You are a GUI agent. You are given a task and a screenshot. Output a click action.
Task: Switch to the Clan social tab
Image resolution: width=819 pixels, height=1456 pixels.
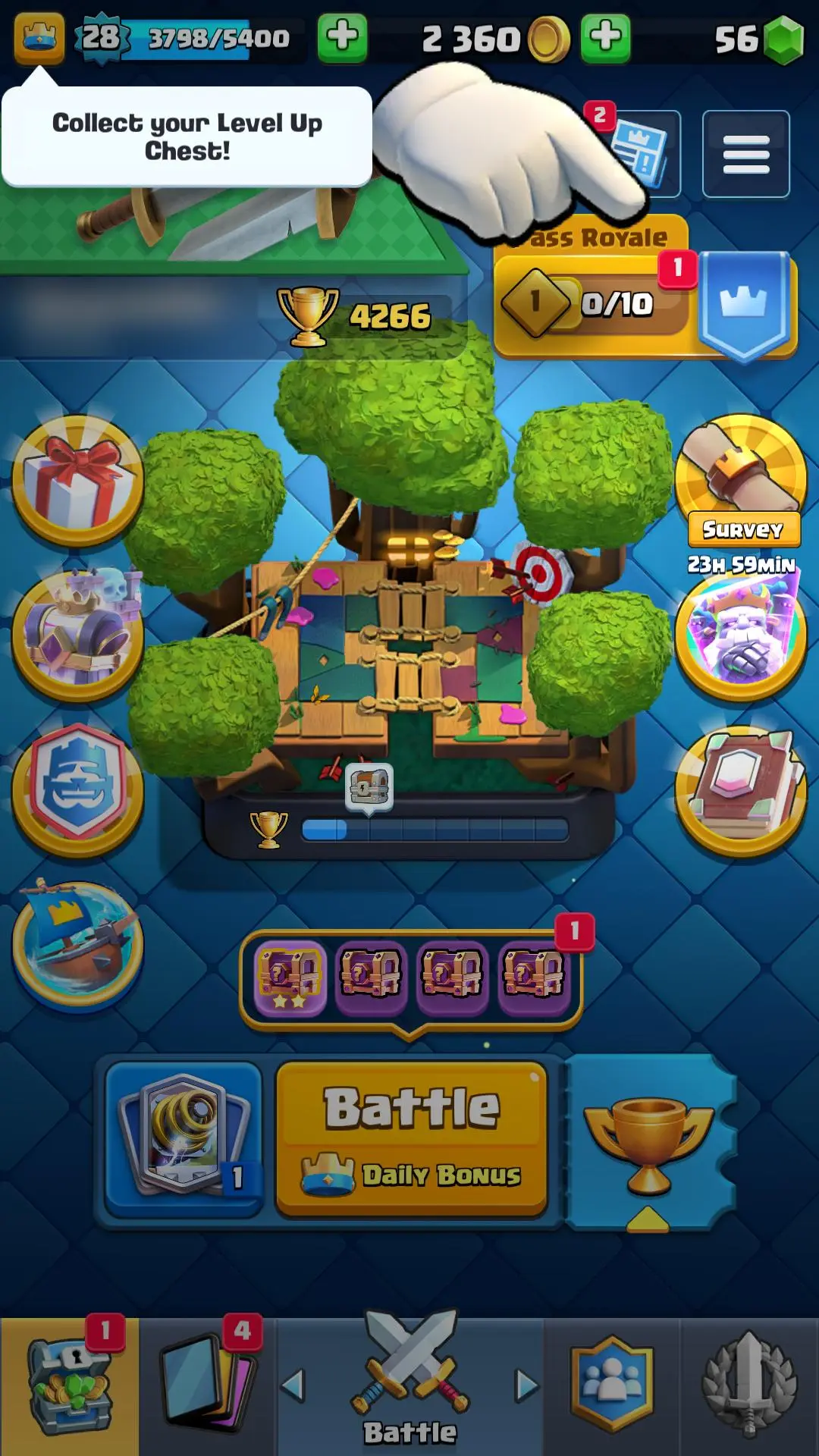[x=611, y=1386]
